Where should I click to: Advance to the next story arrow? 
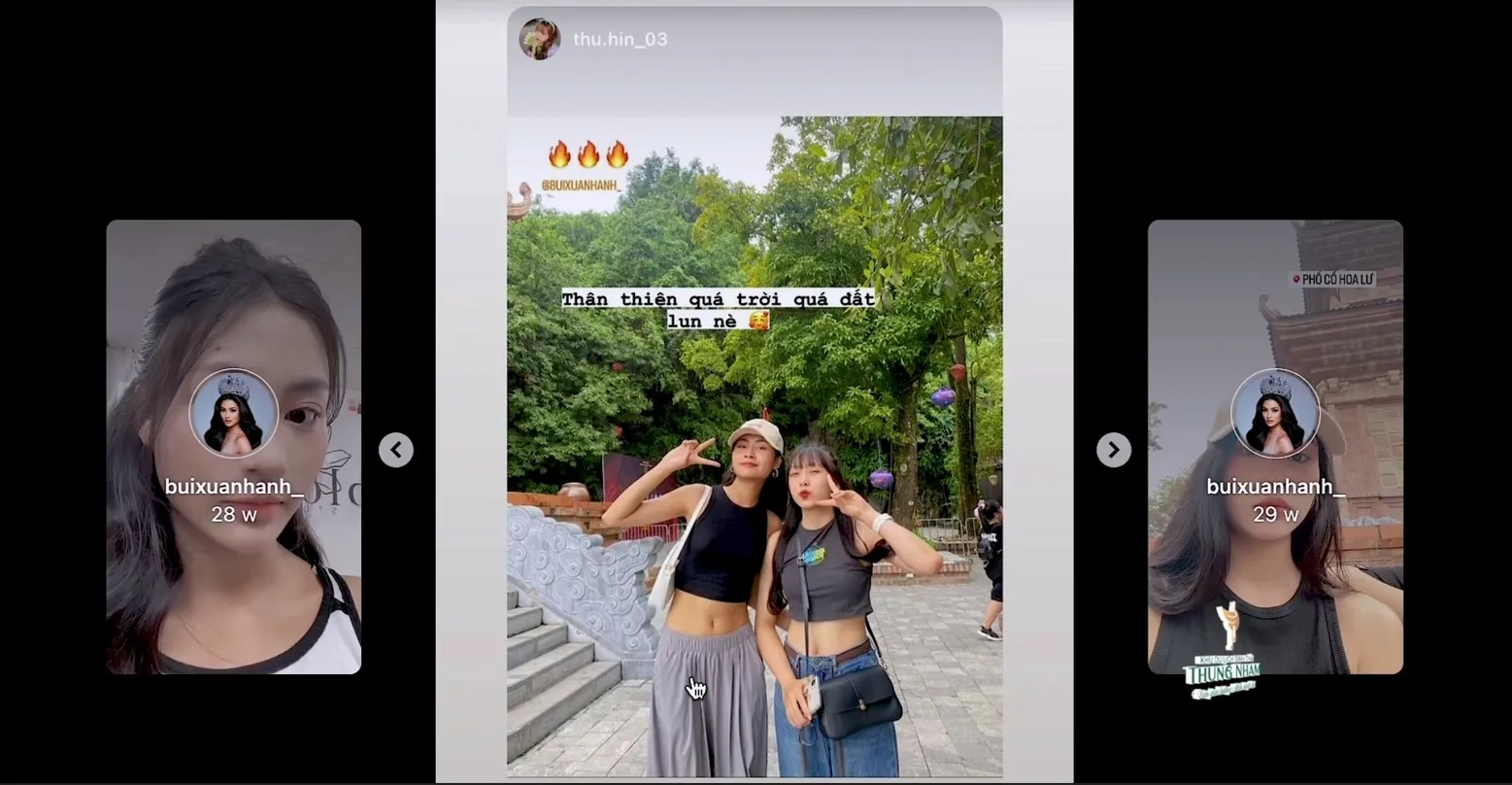point(1113,450)
